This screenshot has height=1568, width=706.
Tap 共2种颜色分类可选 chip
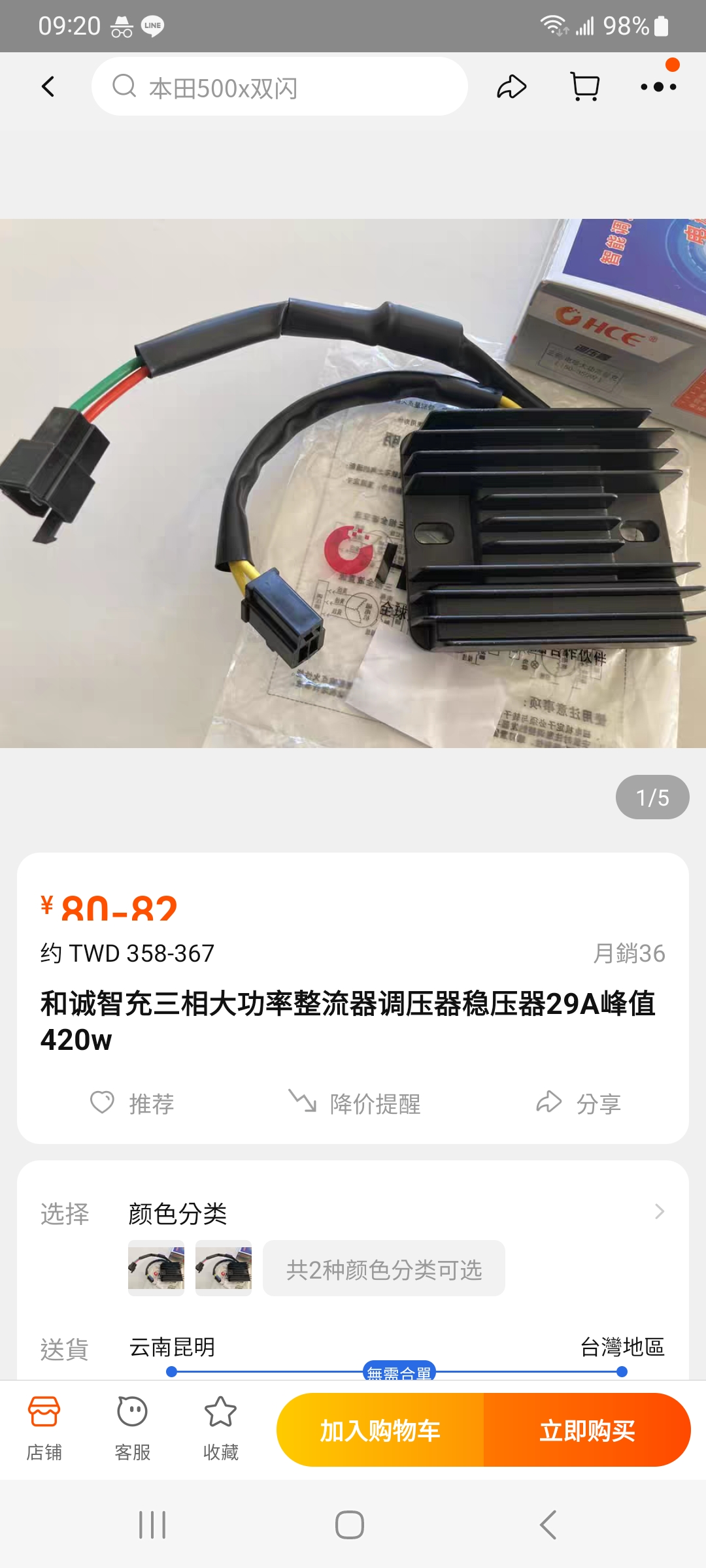384,1268
